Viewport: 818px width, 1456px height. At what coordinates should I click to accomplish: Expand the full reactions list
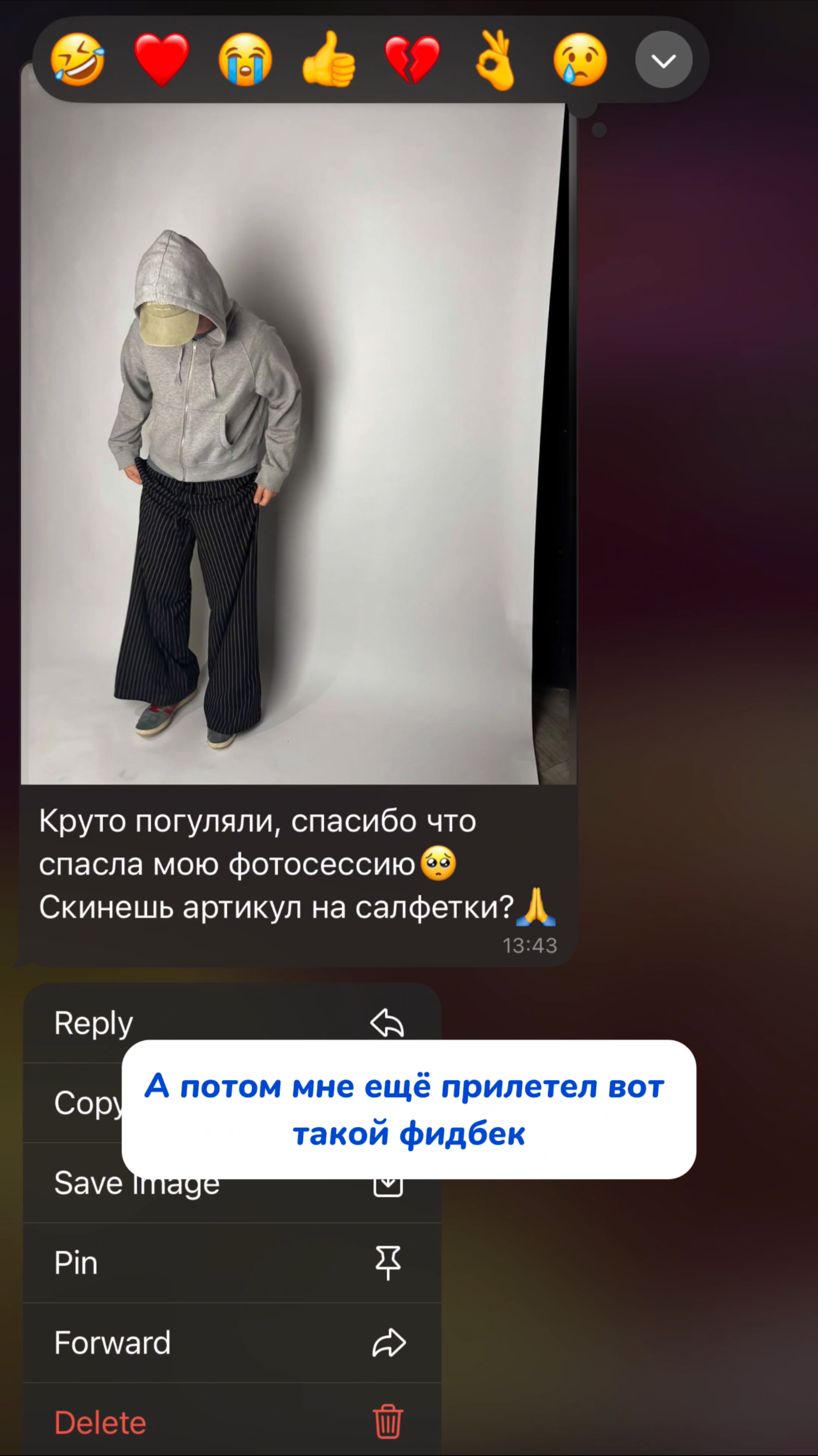tap(664, 59)
